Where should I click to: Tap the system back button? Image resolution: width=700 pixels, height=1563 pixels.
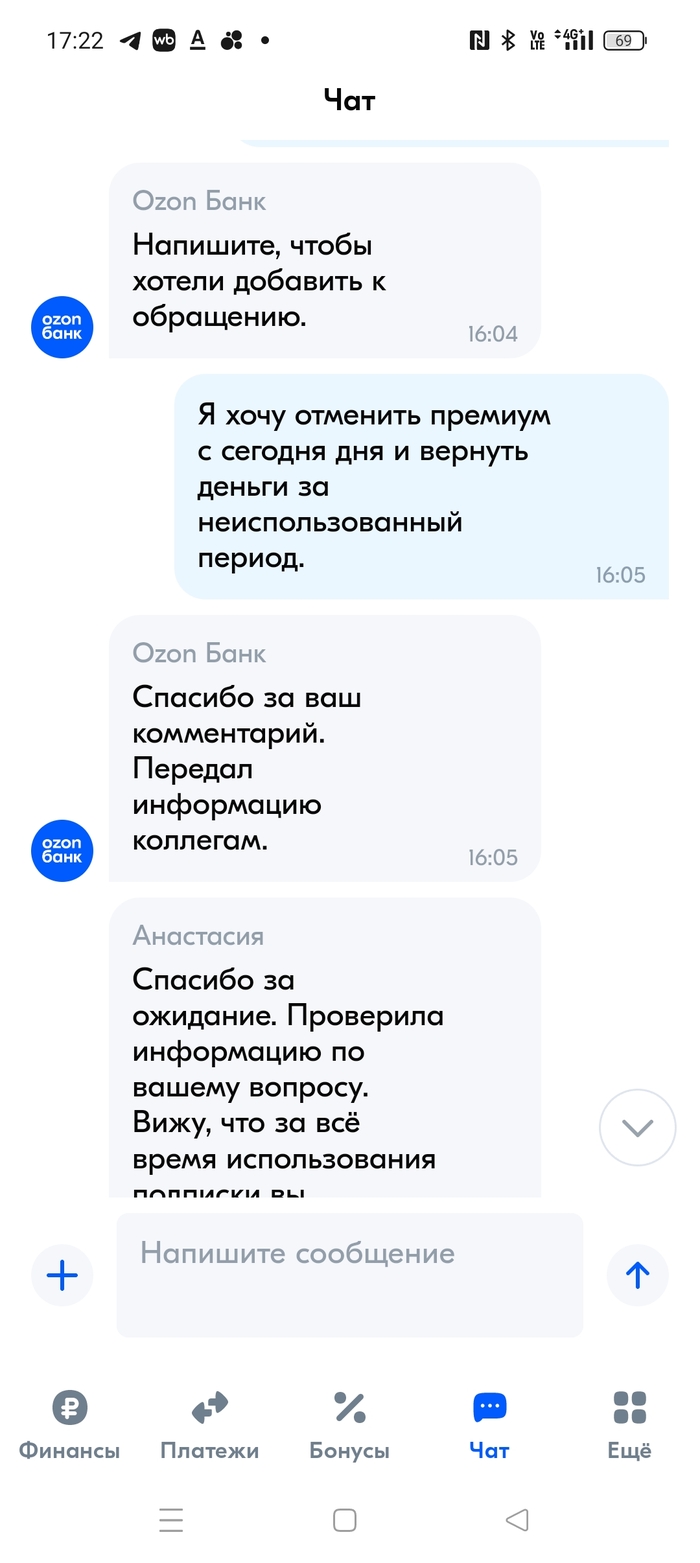click(517, 1521)
